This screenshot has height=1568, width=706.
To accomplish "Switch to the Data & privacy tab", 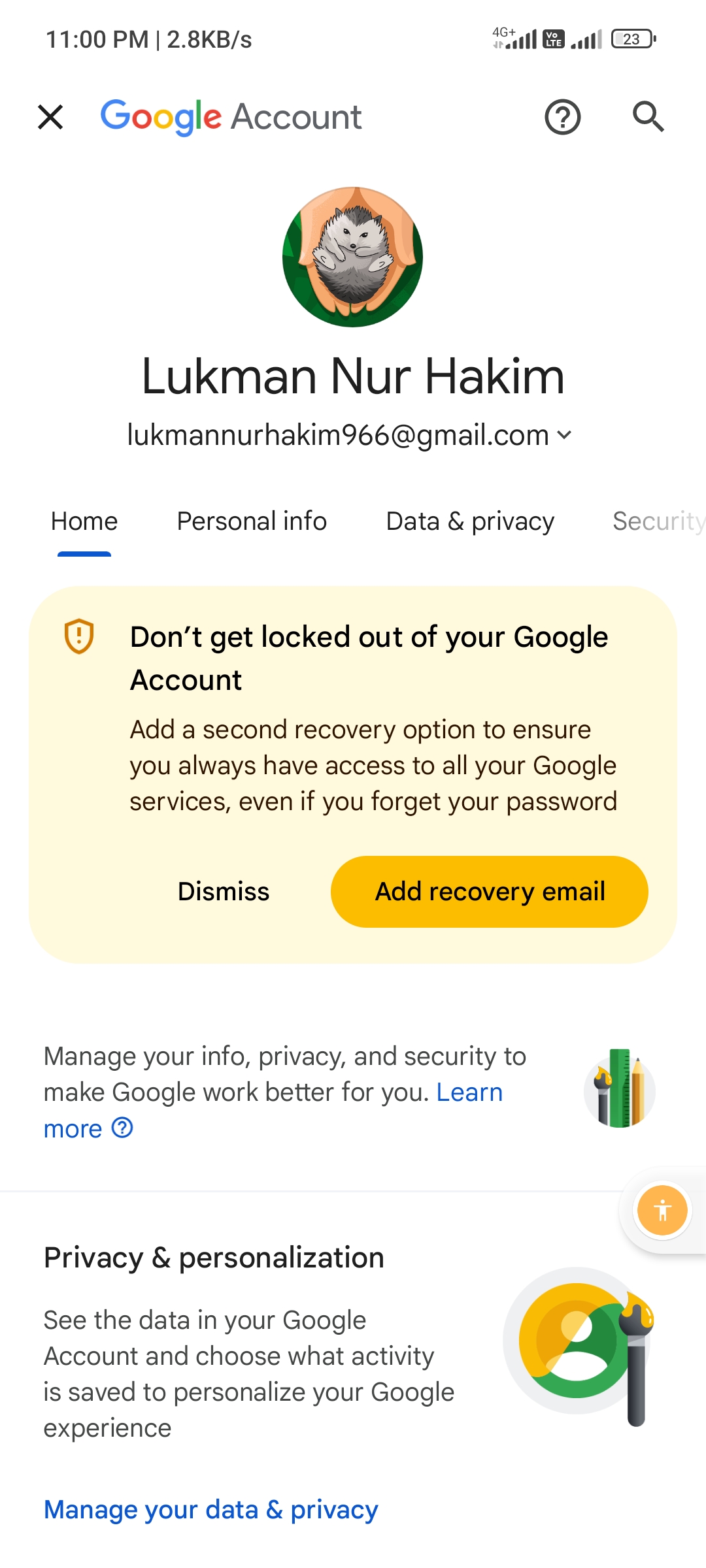I will point(470,521).
